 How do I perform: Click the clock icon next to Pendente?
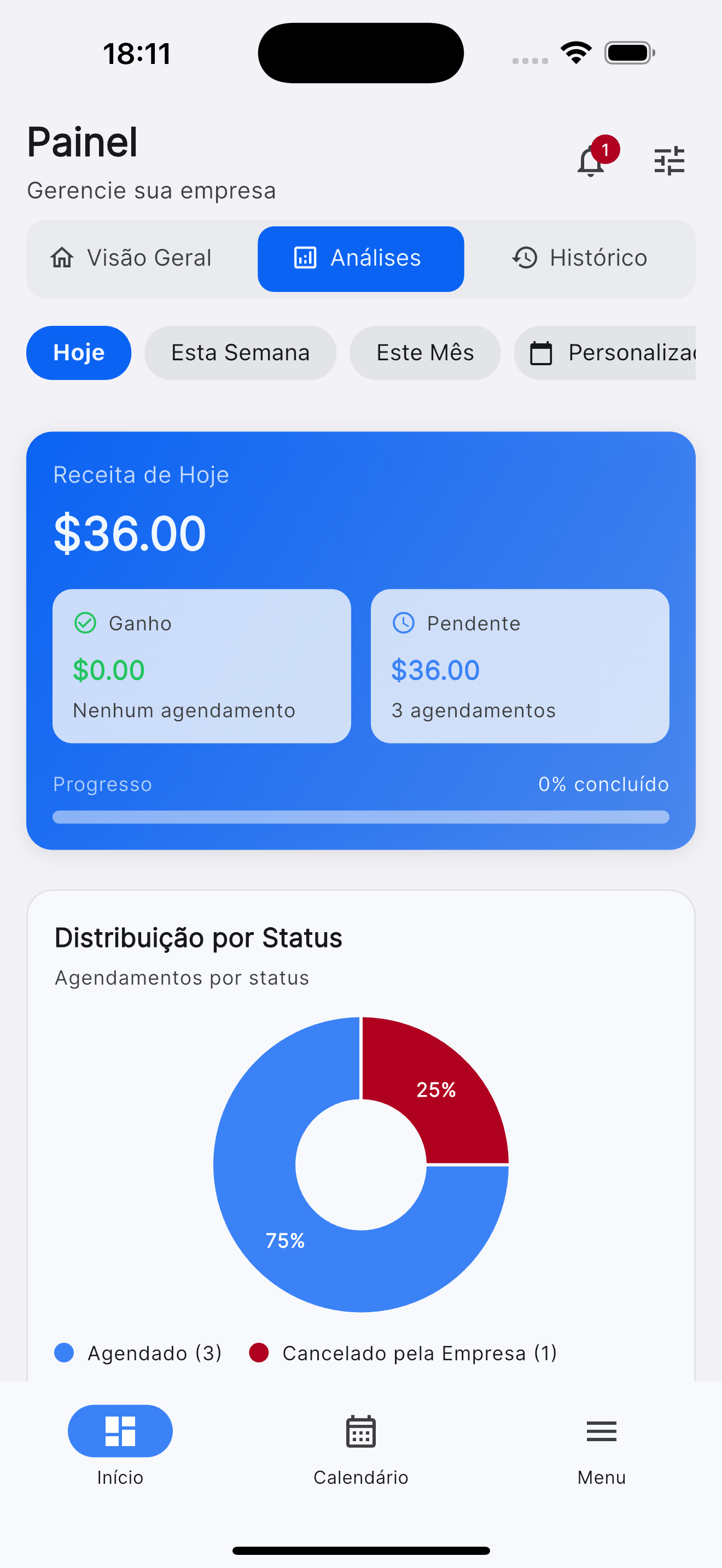coord(403,623)
